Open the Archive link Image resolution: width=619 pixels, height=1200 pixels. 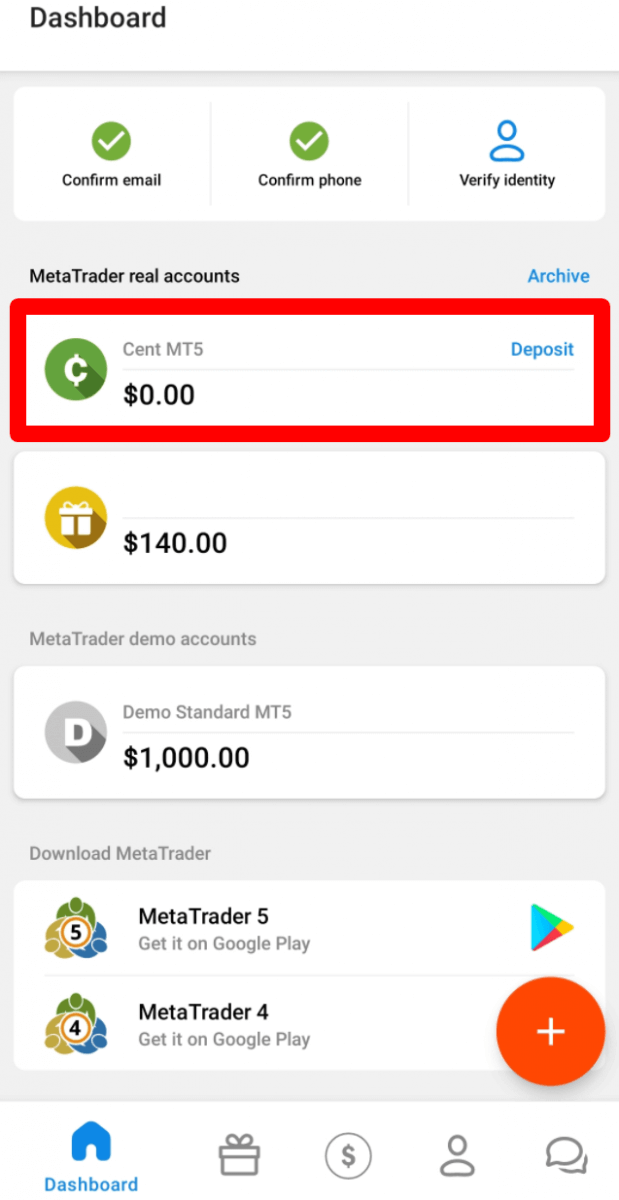pos(558,276)
